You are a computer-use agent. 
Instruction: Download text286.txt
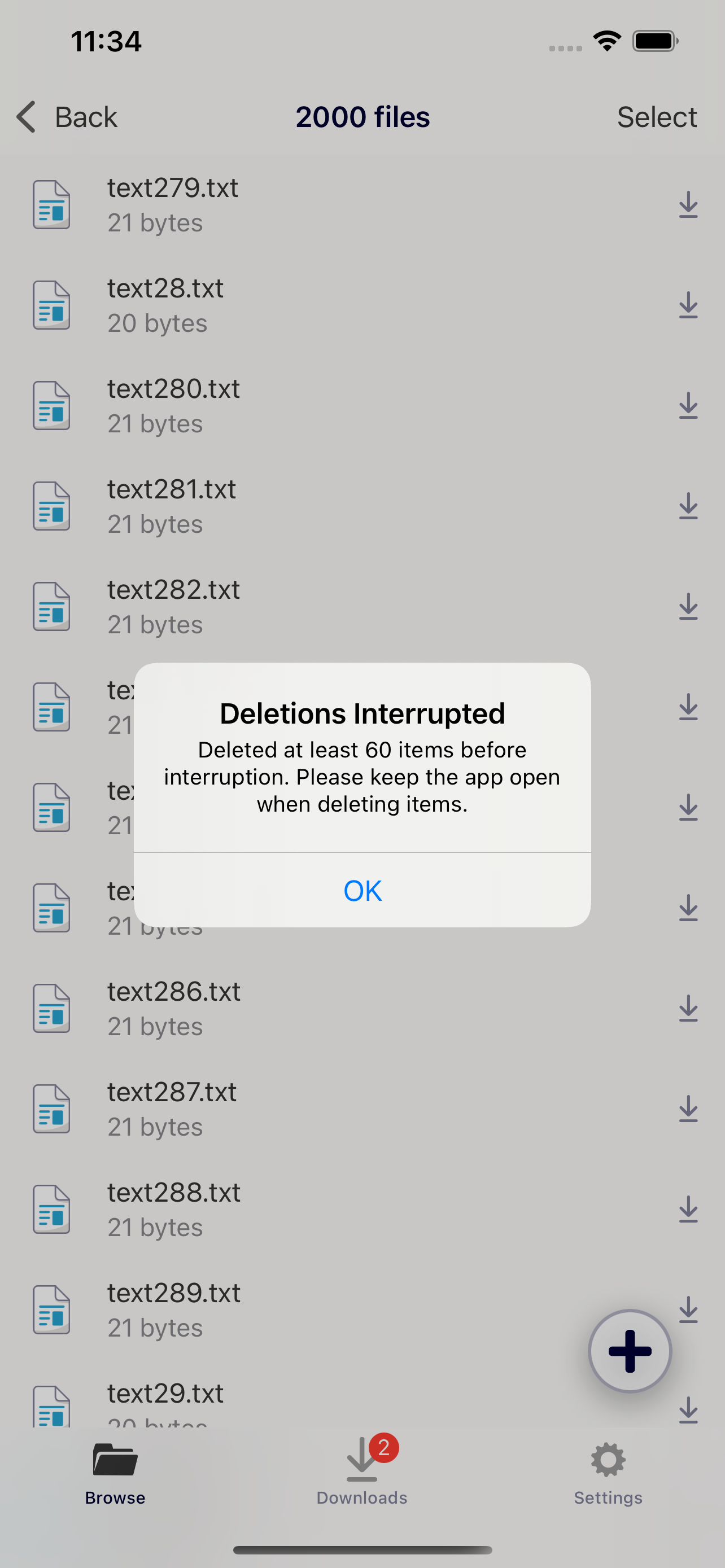tap(688, 1008)
